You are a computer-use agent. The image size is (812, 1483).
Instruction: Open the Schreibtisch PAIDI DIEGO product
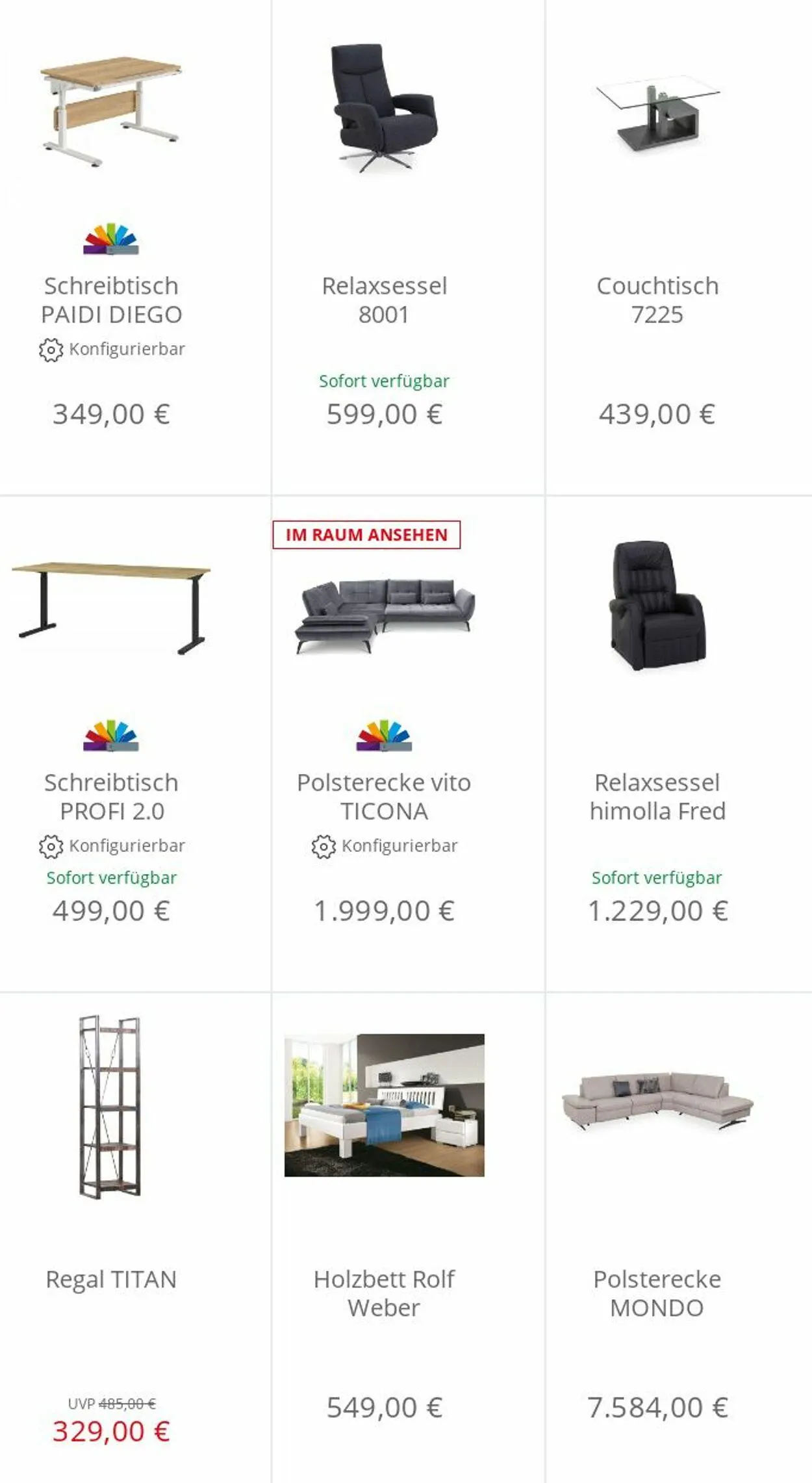coord(111,300)
